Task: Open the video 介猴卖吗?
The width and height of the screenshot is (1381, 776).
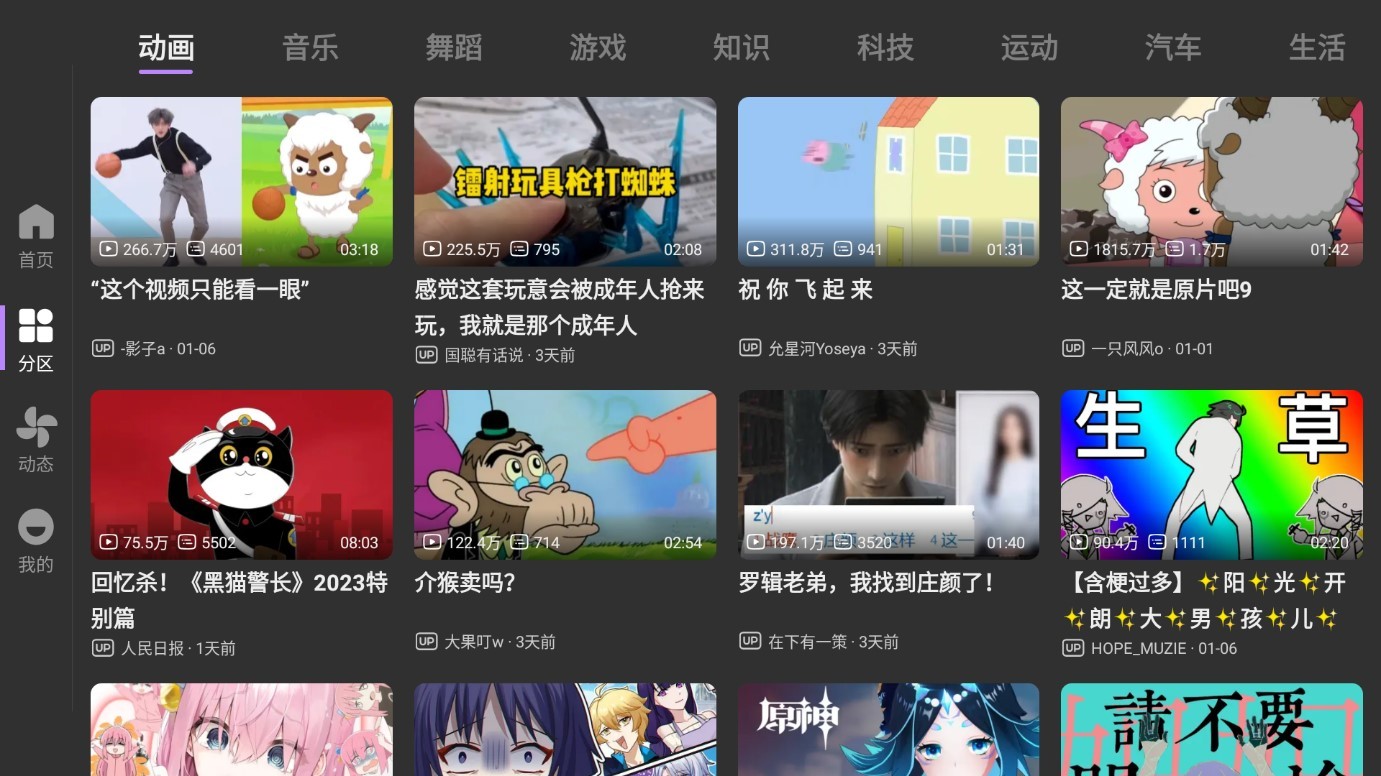Action: click(565, 474)
